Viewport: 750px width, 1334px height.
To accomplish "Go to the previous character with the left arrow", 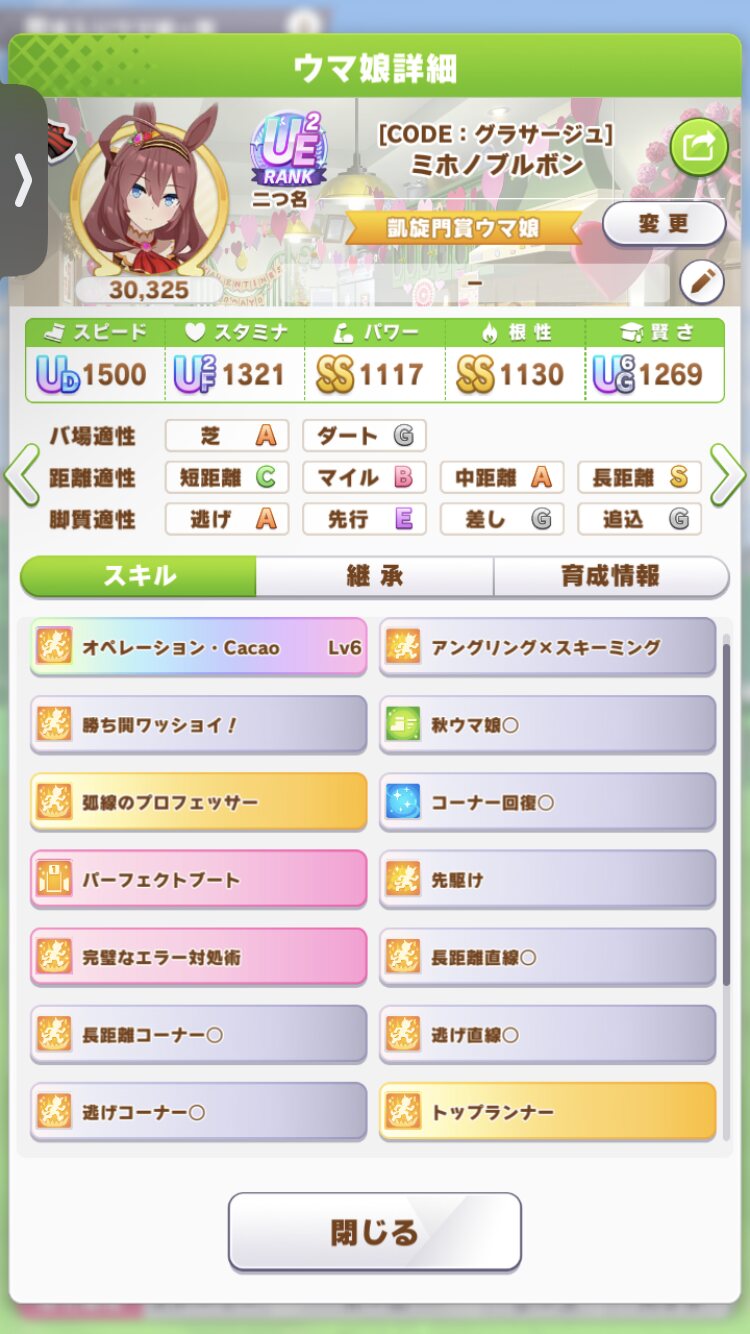I will pyautogui.click(x=21, y=476).
